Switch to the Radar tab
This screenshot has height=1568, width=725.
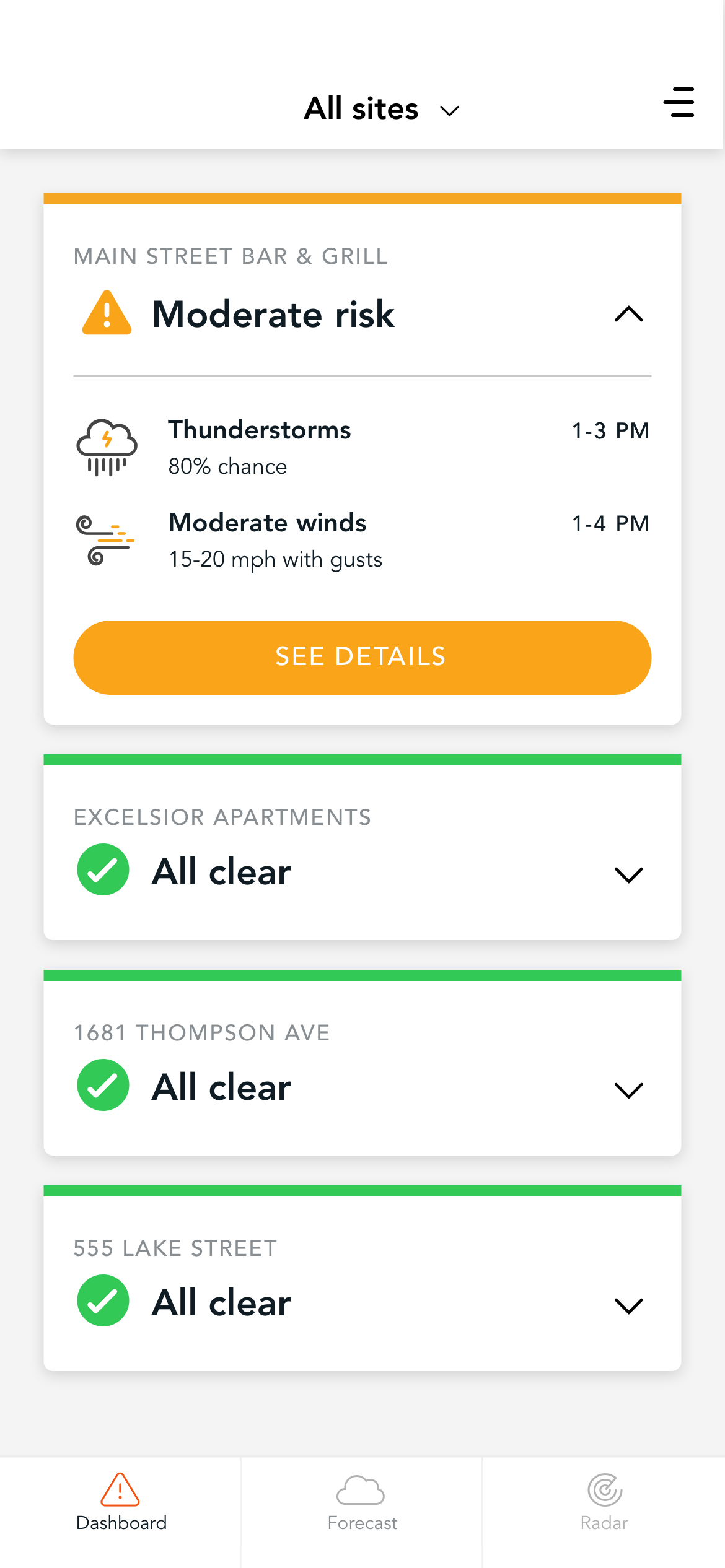click(604, 1503)
